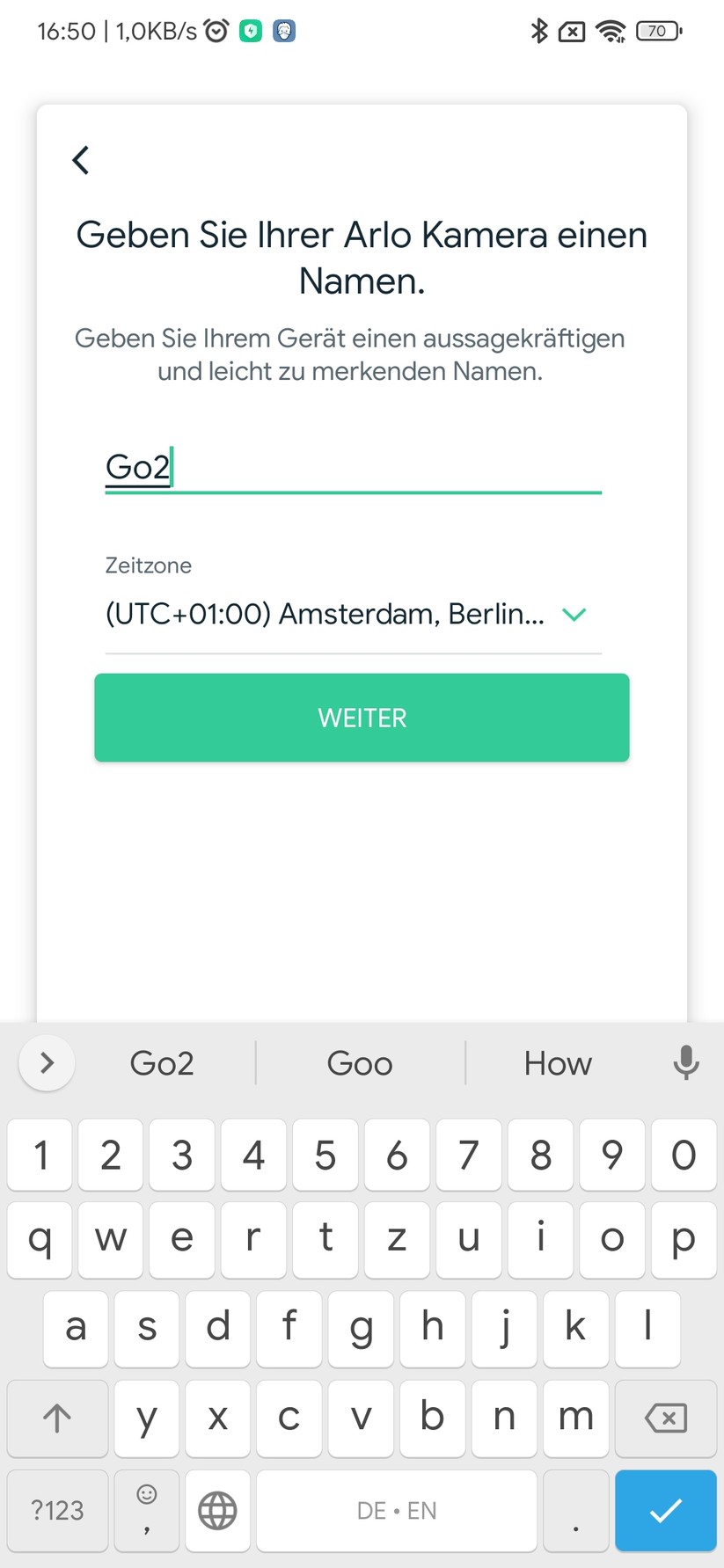
Task: Tap the Bluetooth icon in the status bar
Action: [x=540, y=31]
